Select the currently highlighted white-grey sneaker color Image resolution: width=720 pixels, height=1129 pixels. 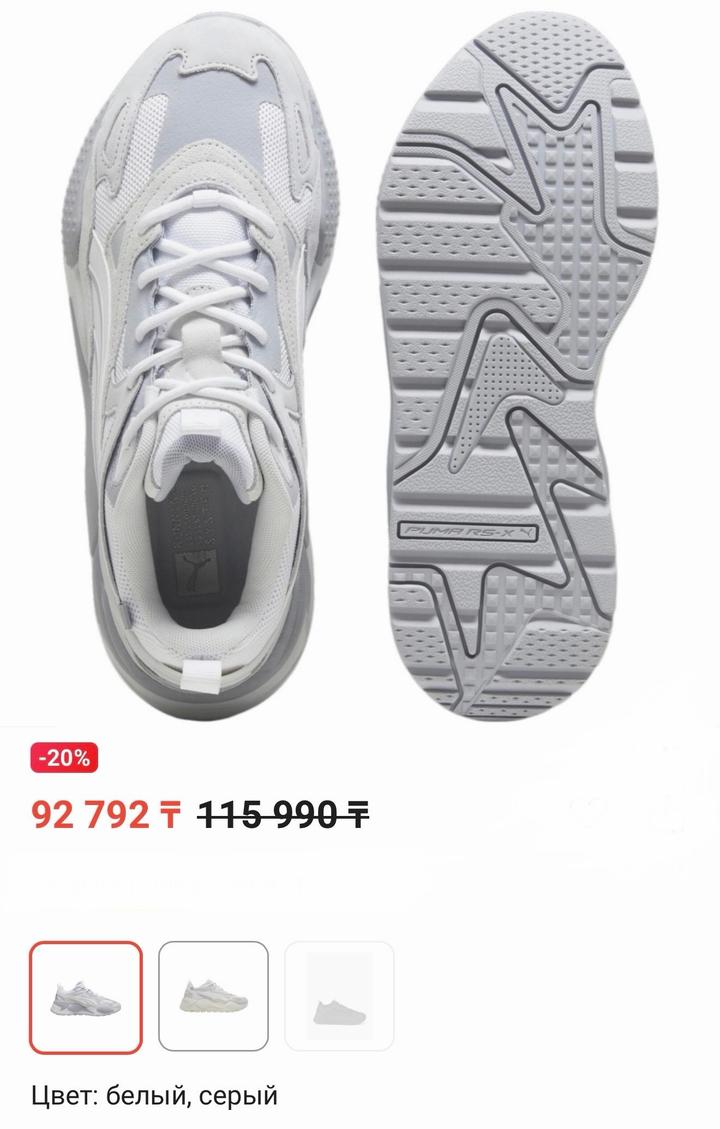pyautogui.click(x=86, y=996)
